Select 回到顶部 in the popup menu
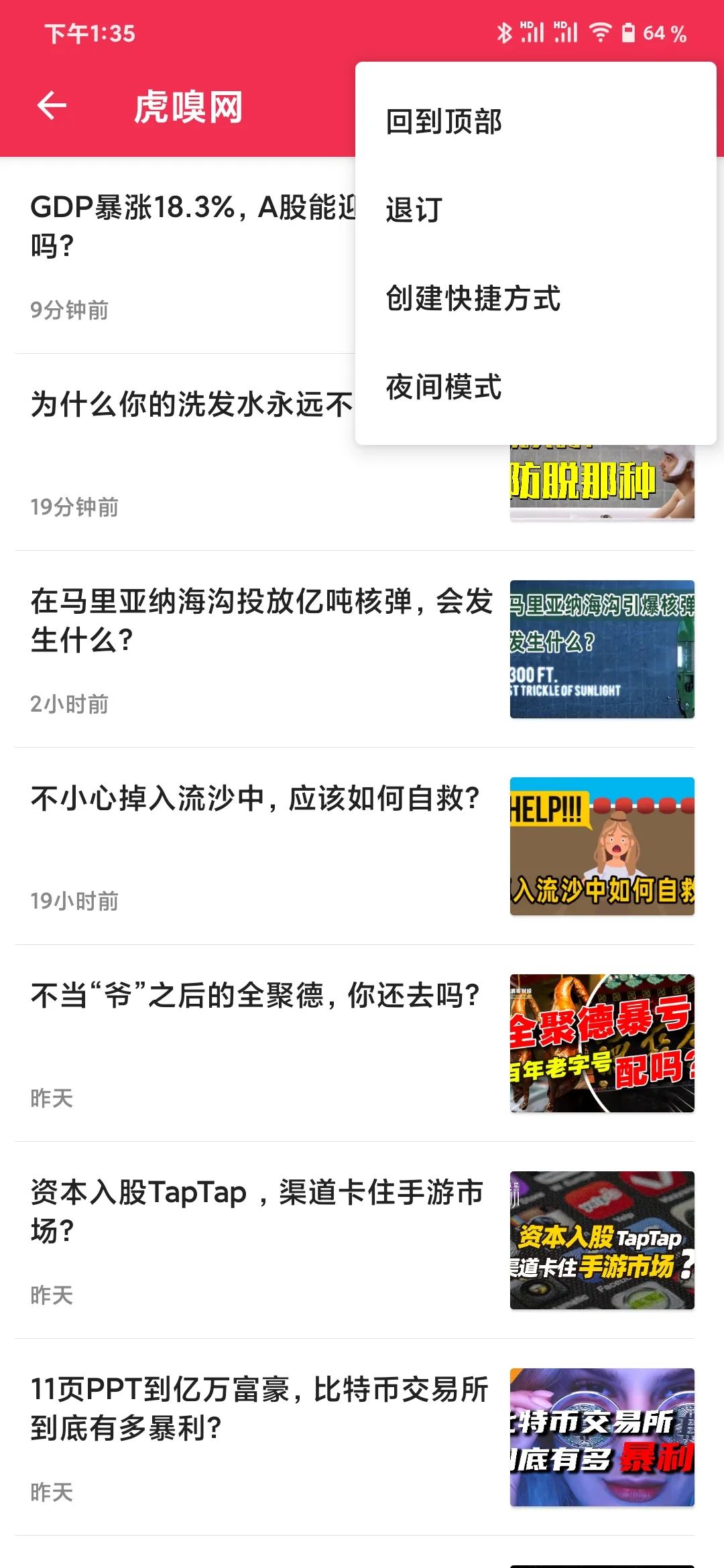Viewport: 724px width, 1568px height. (x=444, y=122)
